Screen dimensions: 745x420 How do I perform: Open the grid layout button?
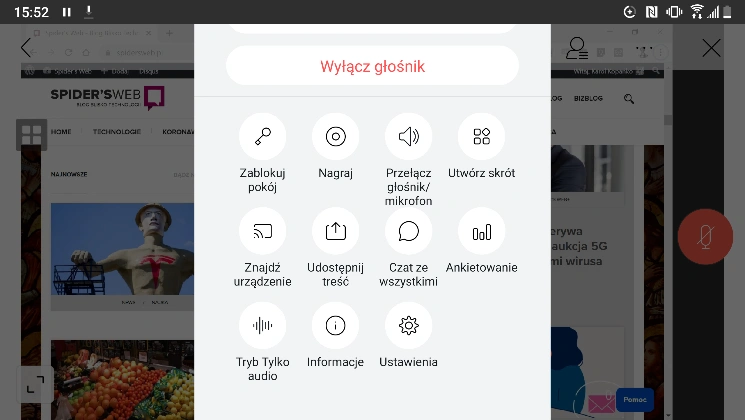(x=31, y=135)
